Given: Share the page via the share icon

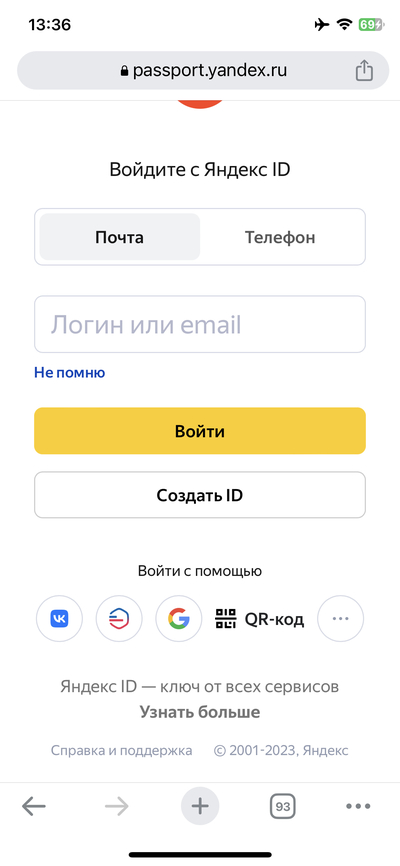Looking at the screenshot, I should click(x=364, y=71).
